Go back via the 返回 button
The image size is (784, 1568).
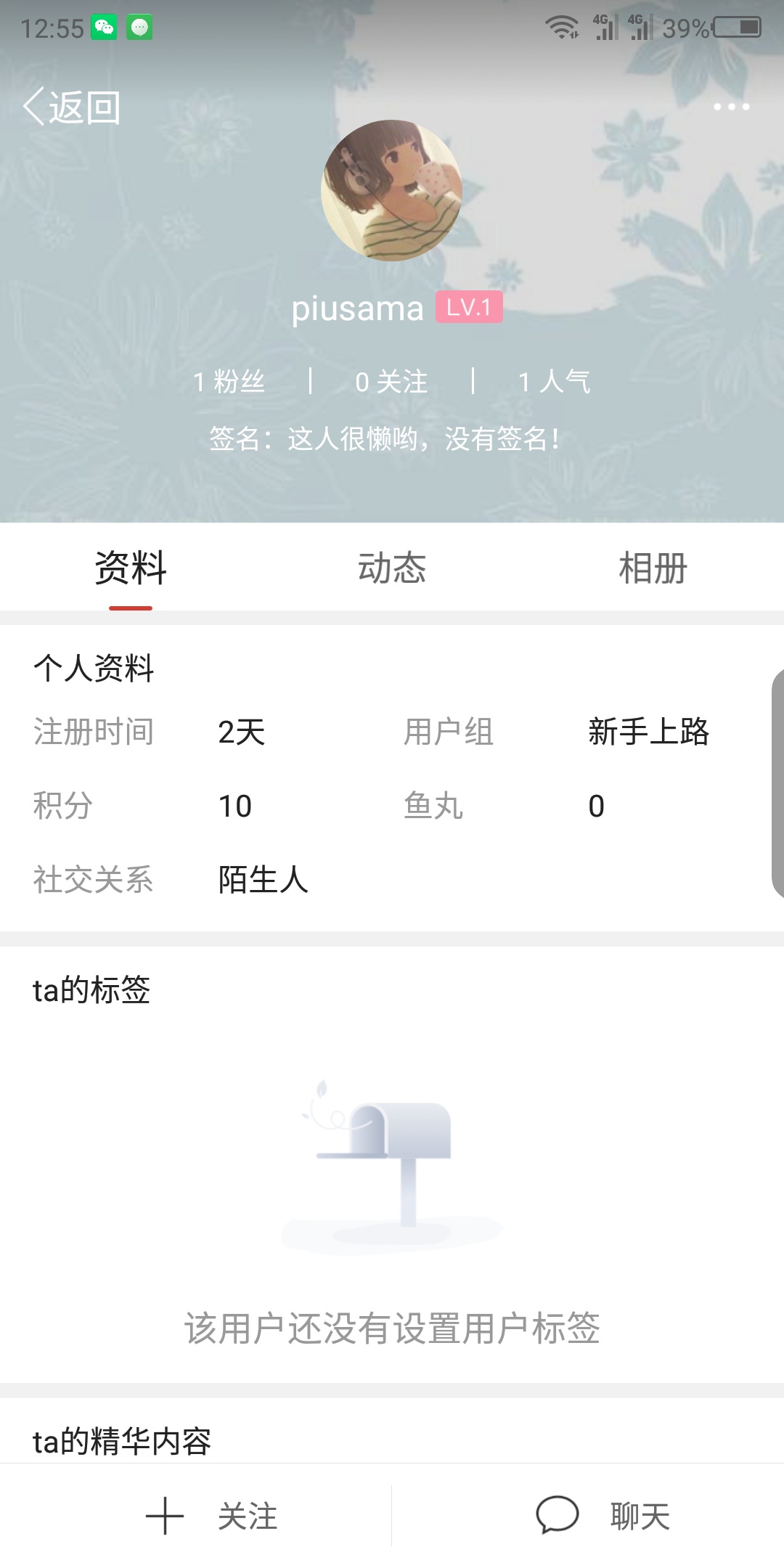point(72,107)
